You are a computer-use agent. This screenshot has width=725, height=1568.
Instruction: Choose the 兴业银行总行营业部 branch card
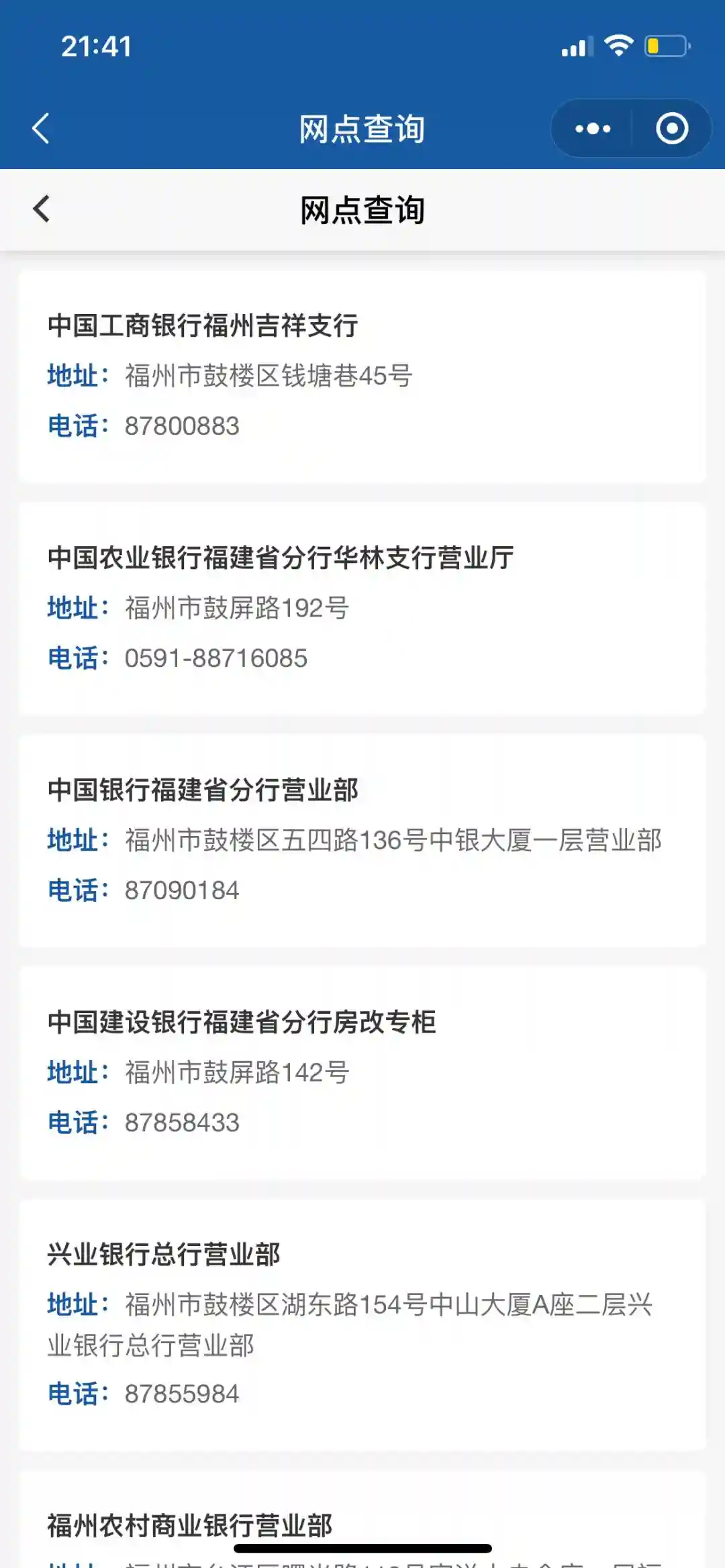click(362, 1323)
